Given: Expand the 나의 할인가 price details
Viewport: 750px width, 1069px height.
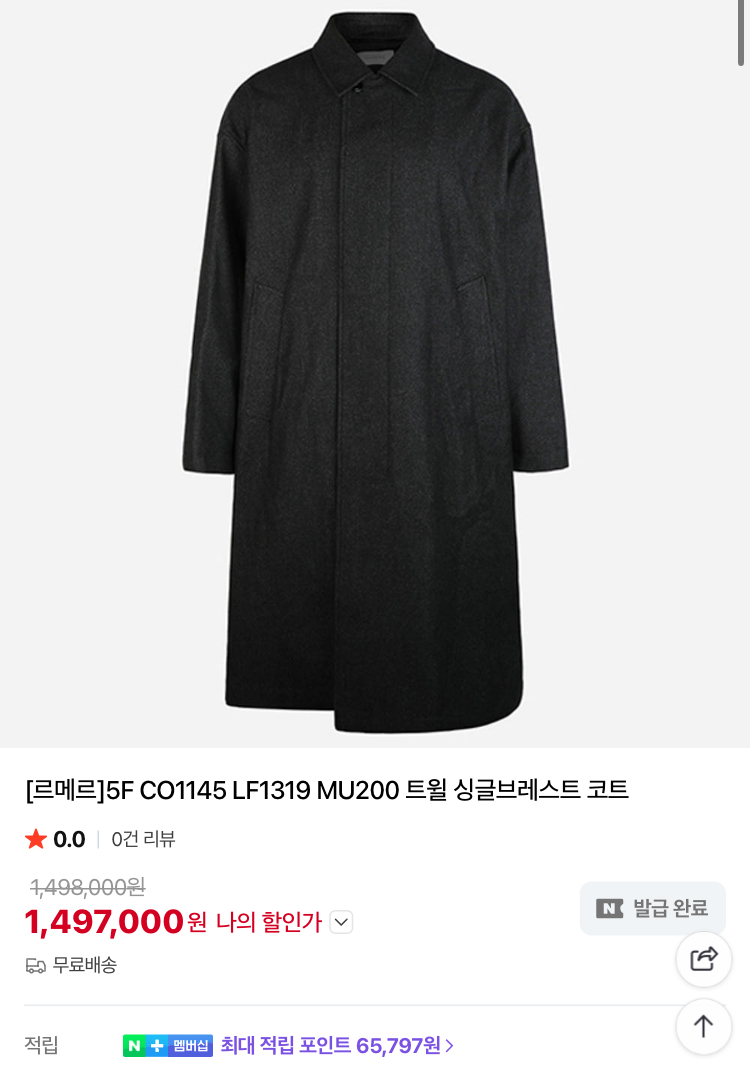Looking at the screenshot, I should click(x=341, y=922).
